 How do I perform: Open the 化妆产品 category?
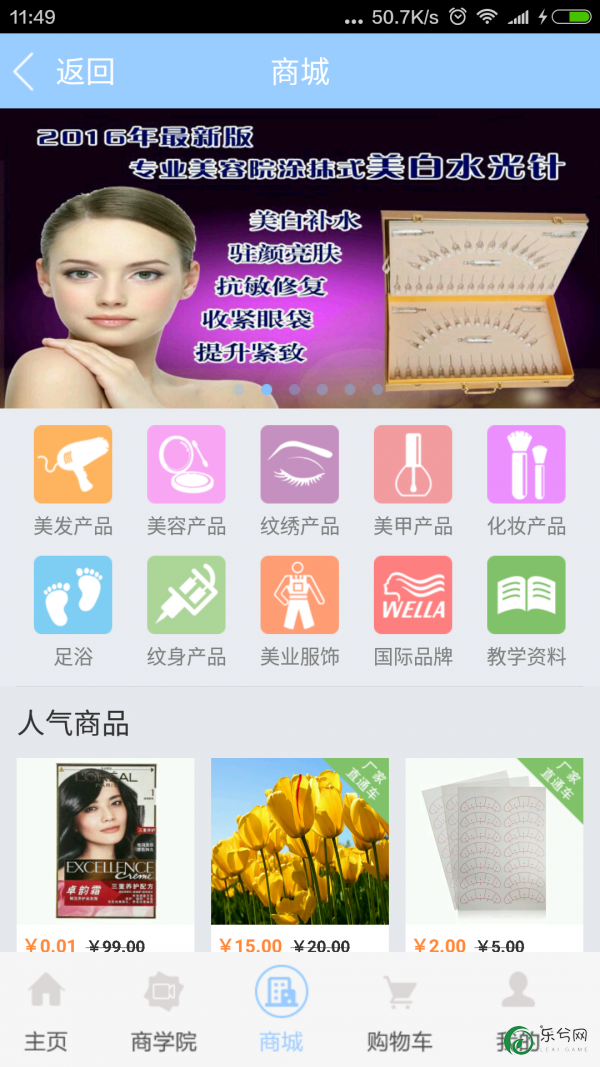pyautogui.click(x=526, y=479)
